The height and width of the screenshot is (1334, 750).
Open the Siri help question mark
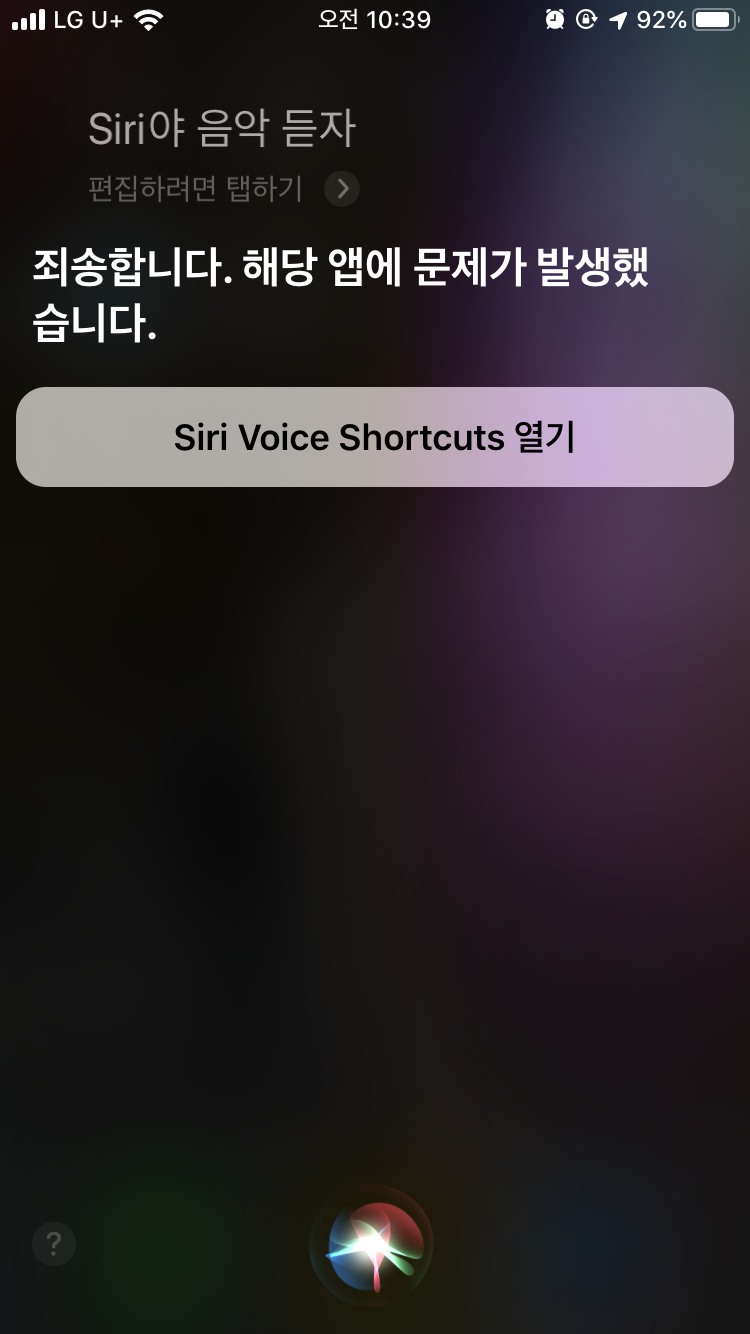coord(54,1243)
